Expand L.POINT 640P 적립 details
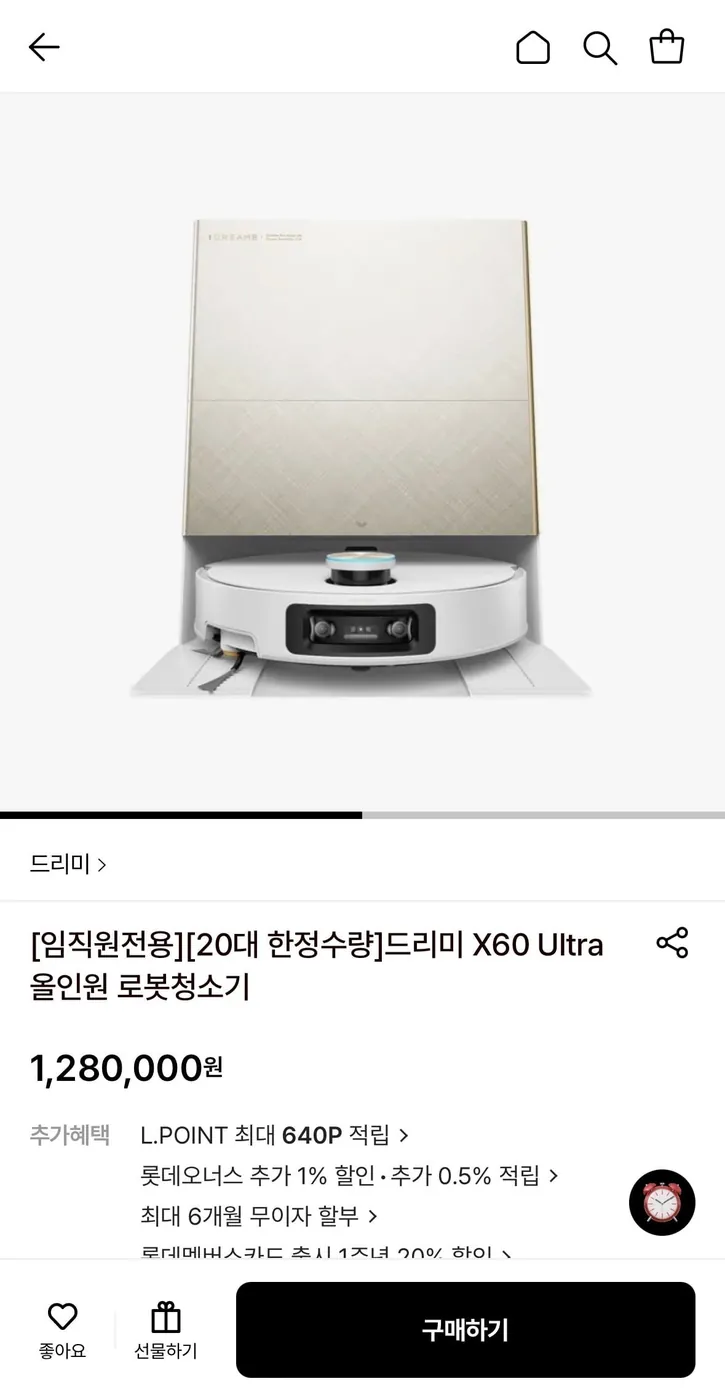The height and width of the screenshot is (1400, 725). (x=270, y=1135)
